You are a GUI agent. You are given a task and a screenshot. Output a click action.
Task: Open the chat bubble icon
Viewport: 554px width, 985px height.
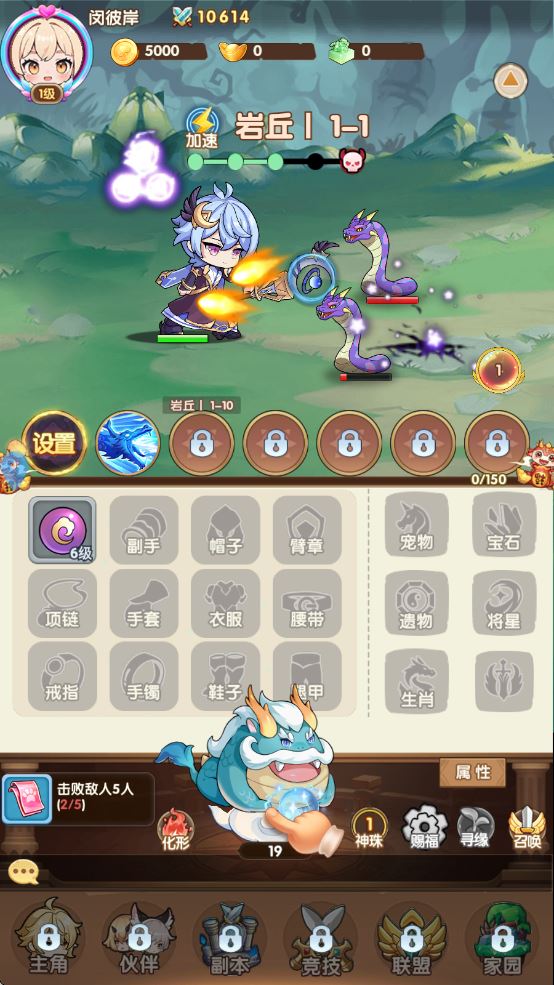(24, 873)
